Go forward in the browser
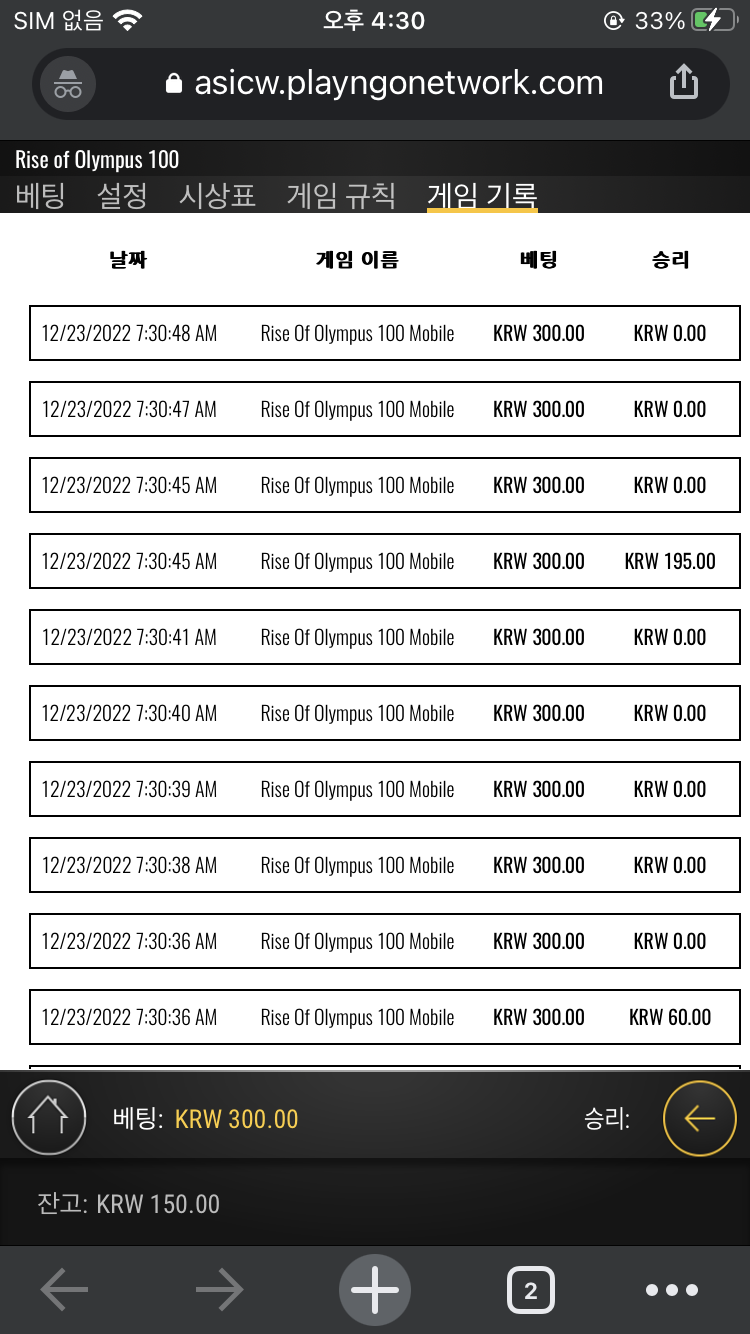This screenshot has height=1334, width=750. (219, 1290)
